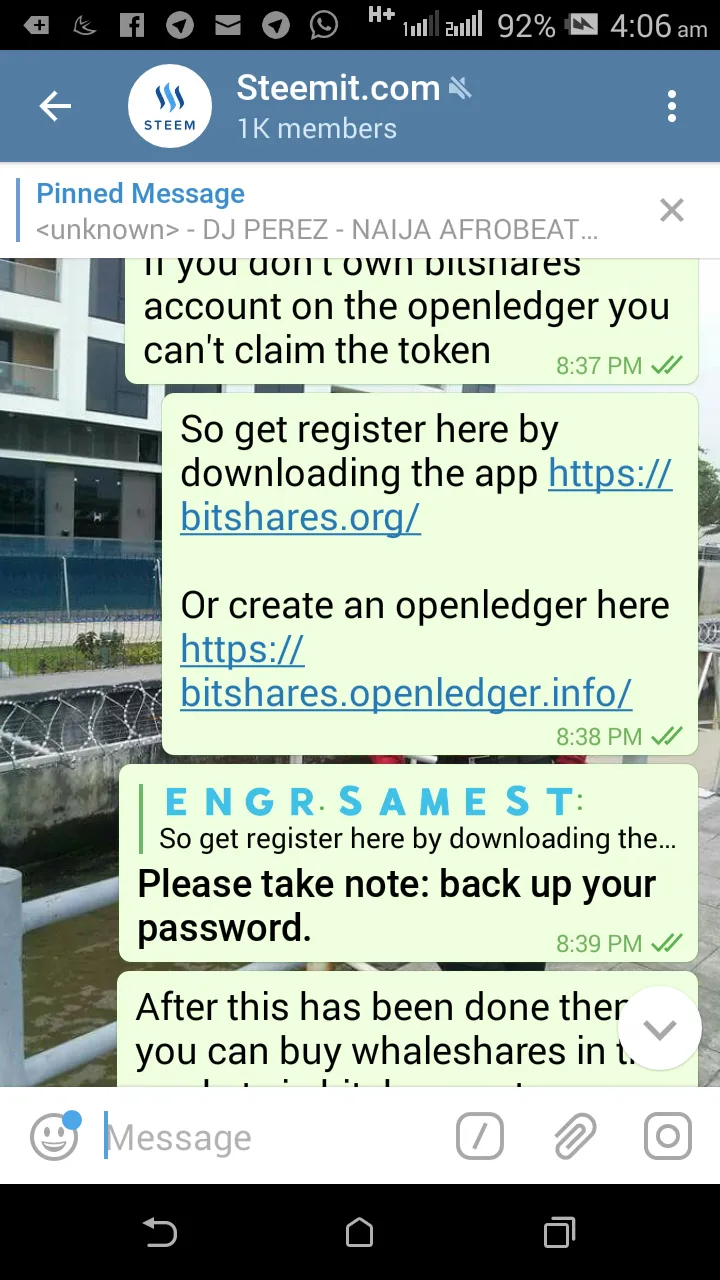Open the emoji picker

pos(54,1137)
